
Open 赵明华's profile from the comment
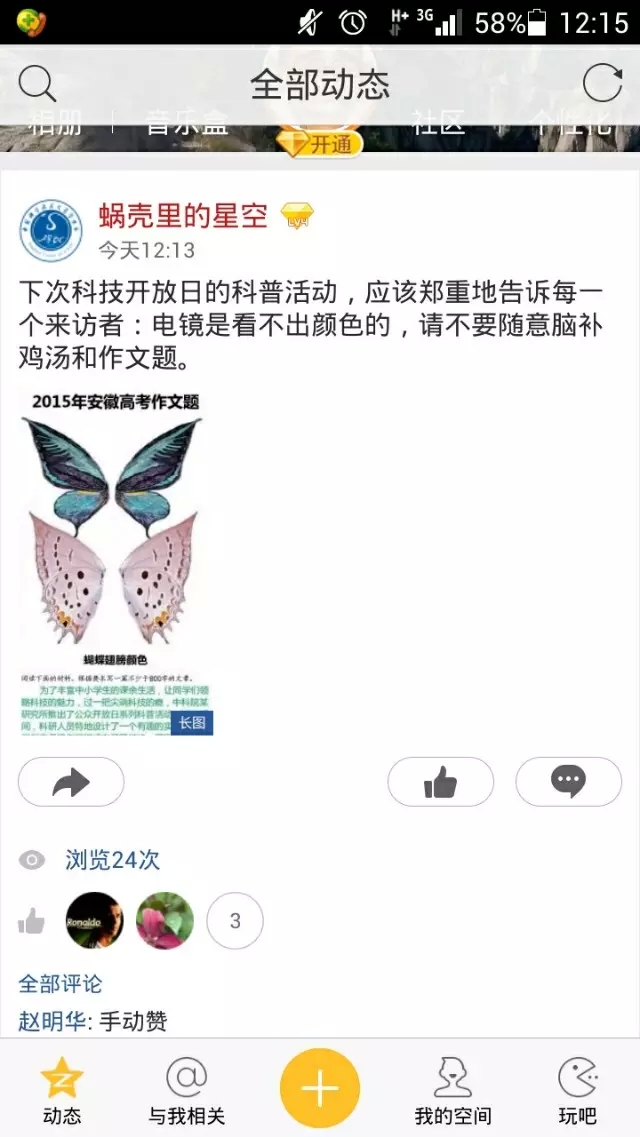[x=54, y=1021]
